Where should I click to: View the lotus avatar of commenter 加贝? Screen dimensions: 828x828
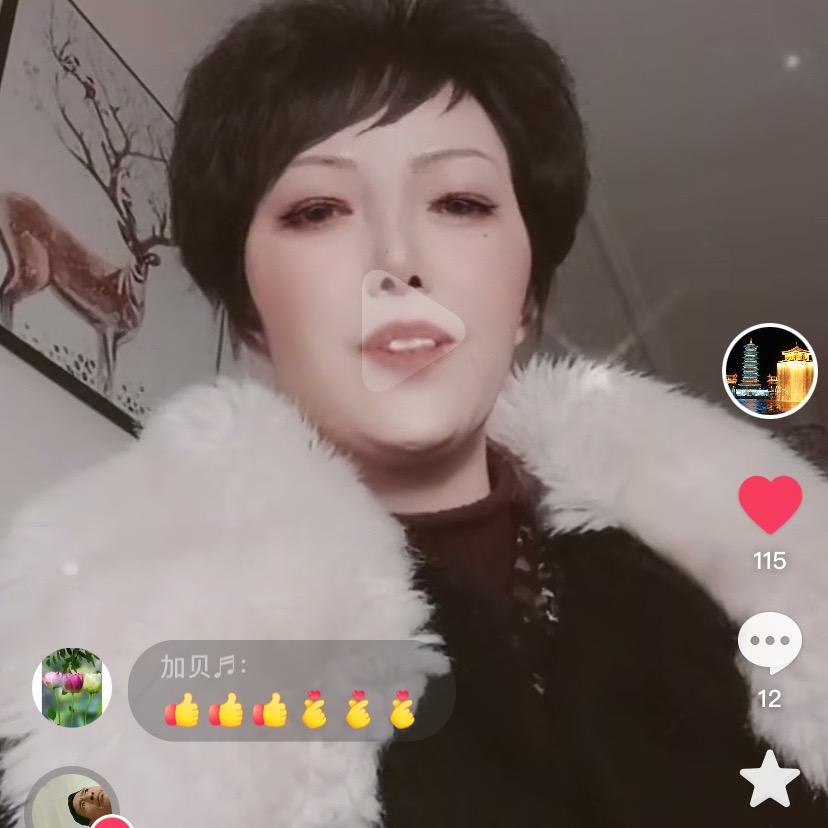(x=72, y=688)
